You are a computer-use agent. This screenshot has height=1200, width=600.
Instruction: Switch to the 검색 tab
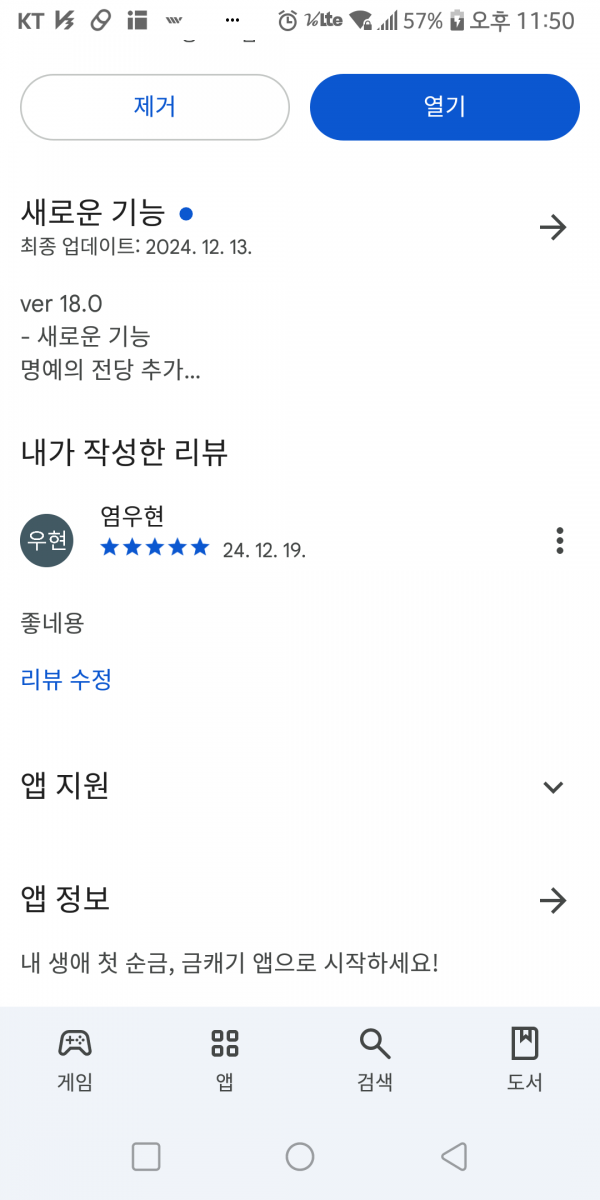coord(375,1060)
